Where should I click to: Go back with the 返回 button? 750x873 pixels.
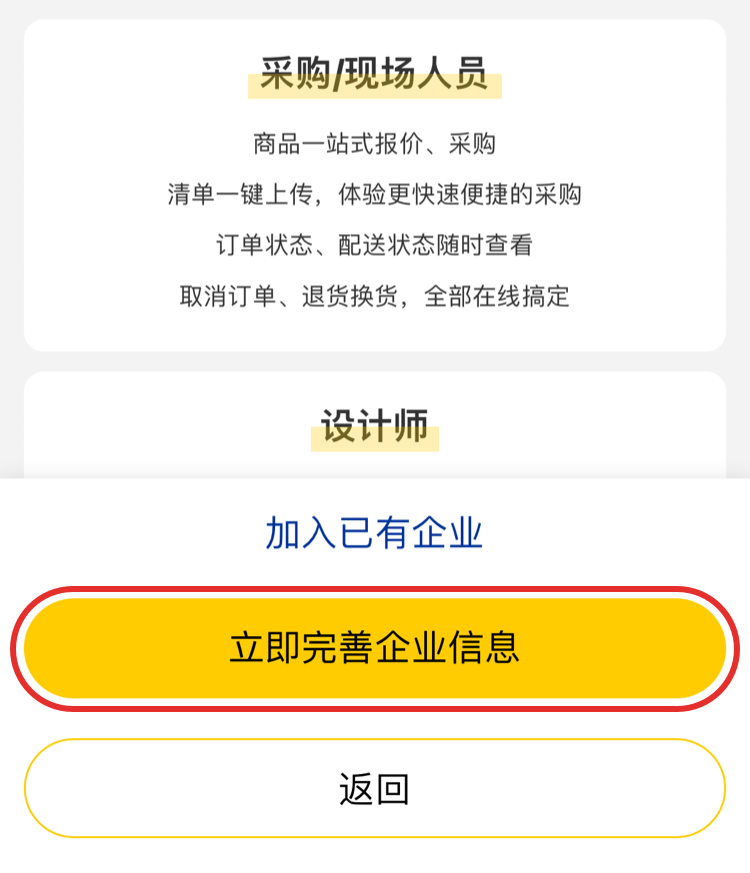[374, 789]
